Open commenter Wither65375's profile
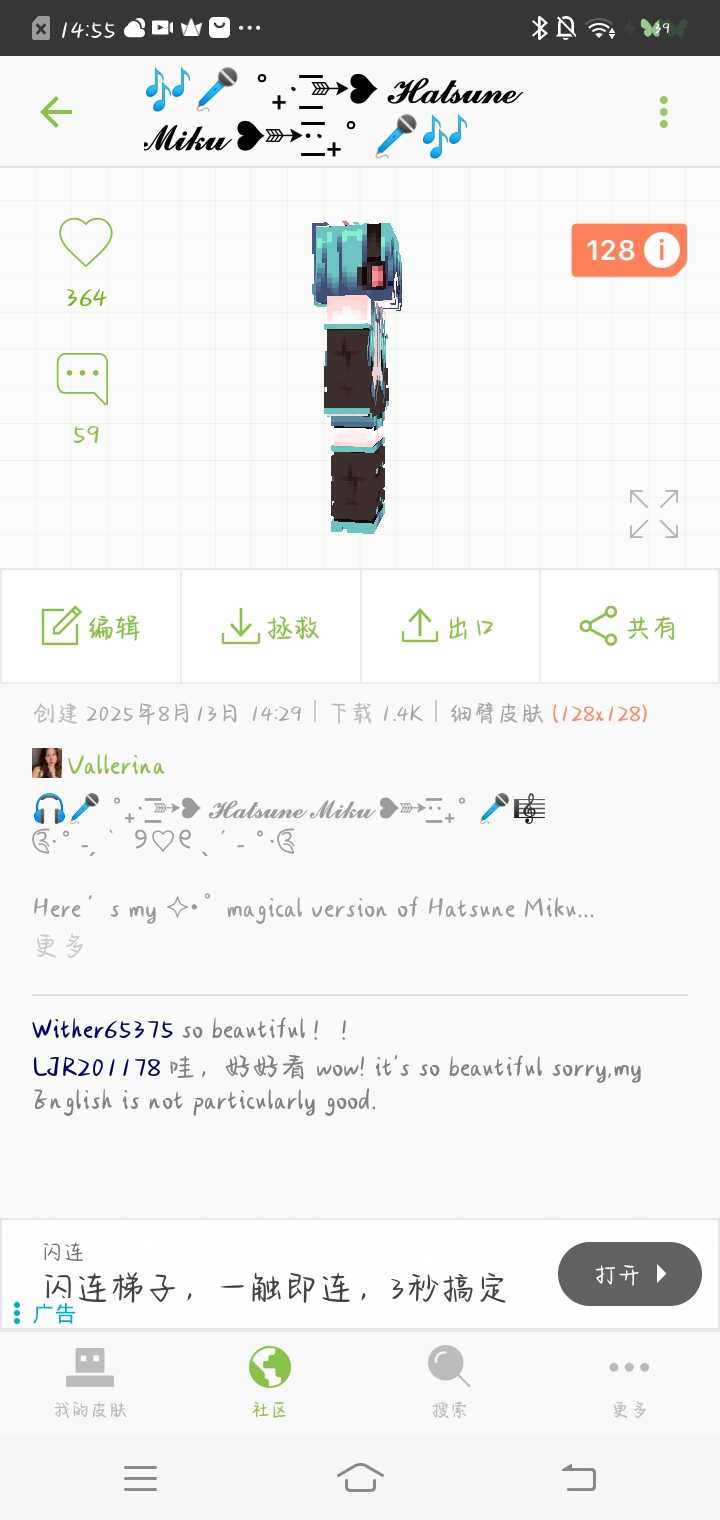The height and width of the screenshot is (1520, 720). pos(103,1029)
